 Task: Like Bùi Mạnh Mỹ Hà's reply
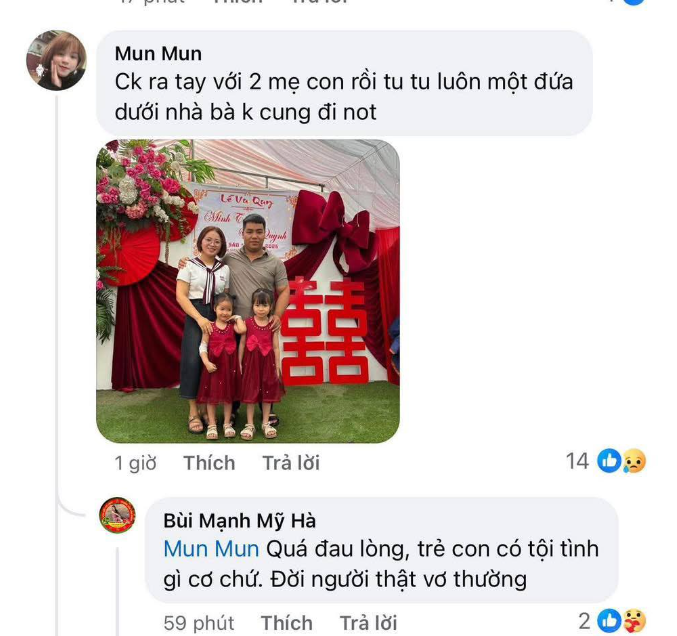(x=286, y=623)
